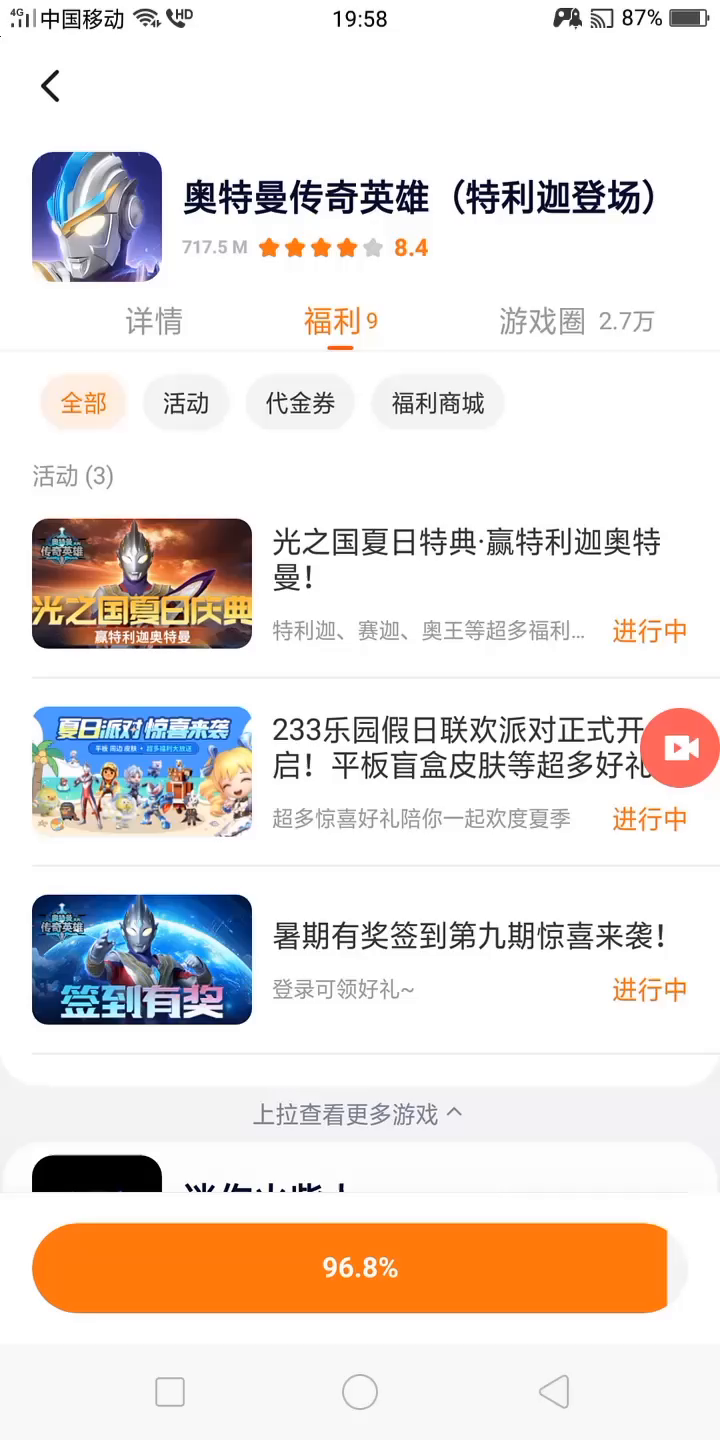The width and height of the screenshot is (720, 1440).
Task: Tap the 96.8% download progress button
Action: point(358,1268)
